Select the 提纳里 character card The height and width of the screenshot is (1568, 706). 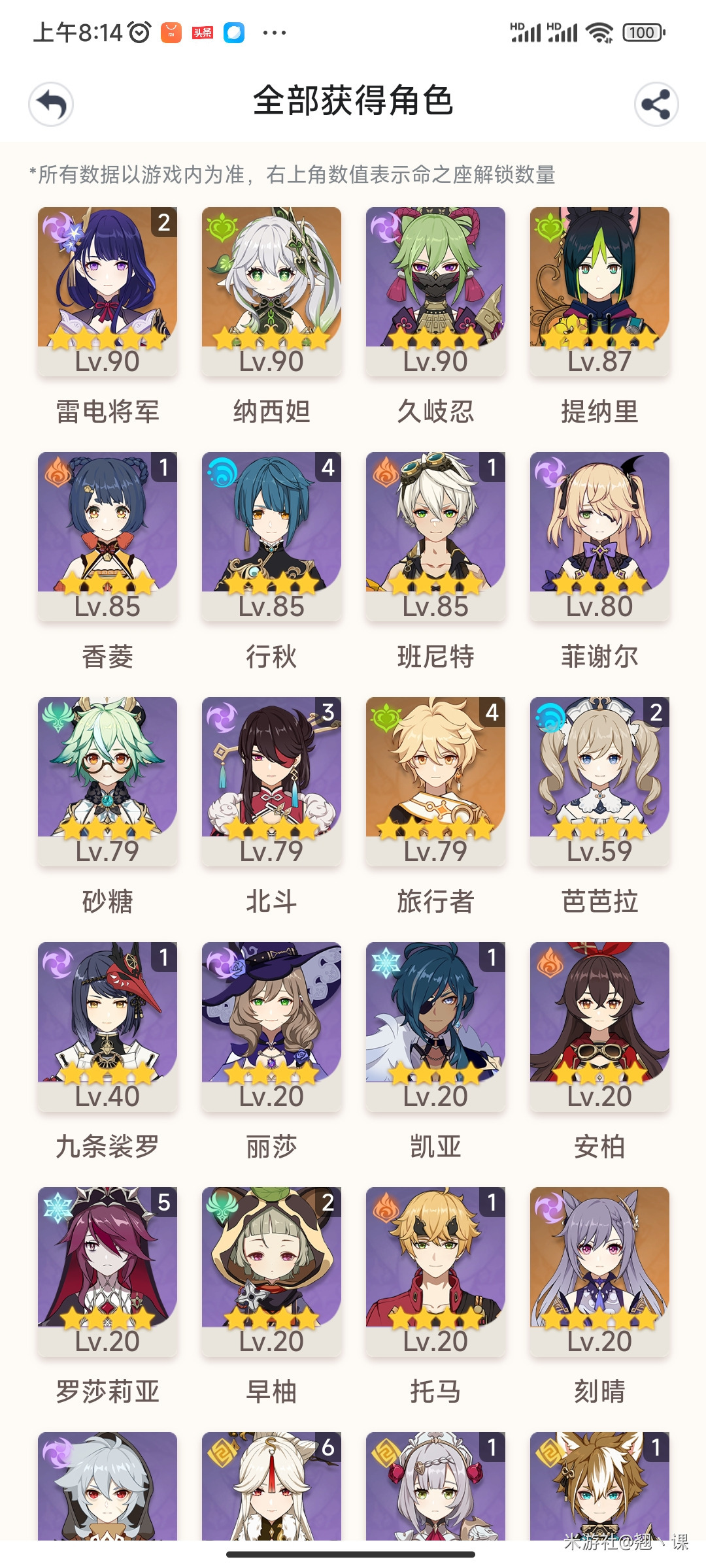pyautogui.click(x=599, y=291)
